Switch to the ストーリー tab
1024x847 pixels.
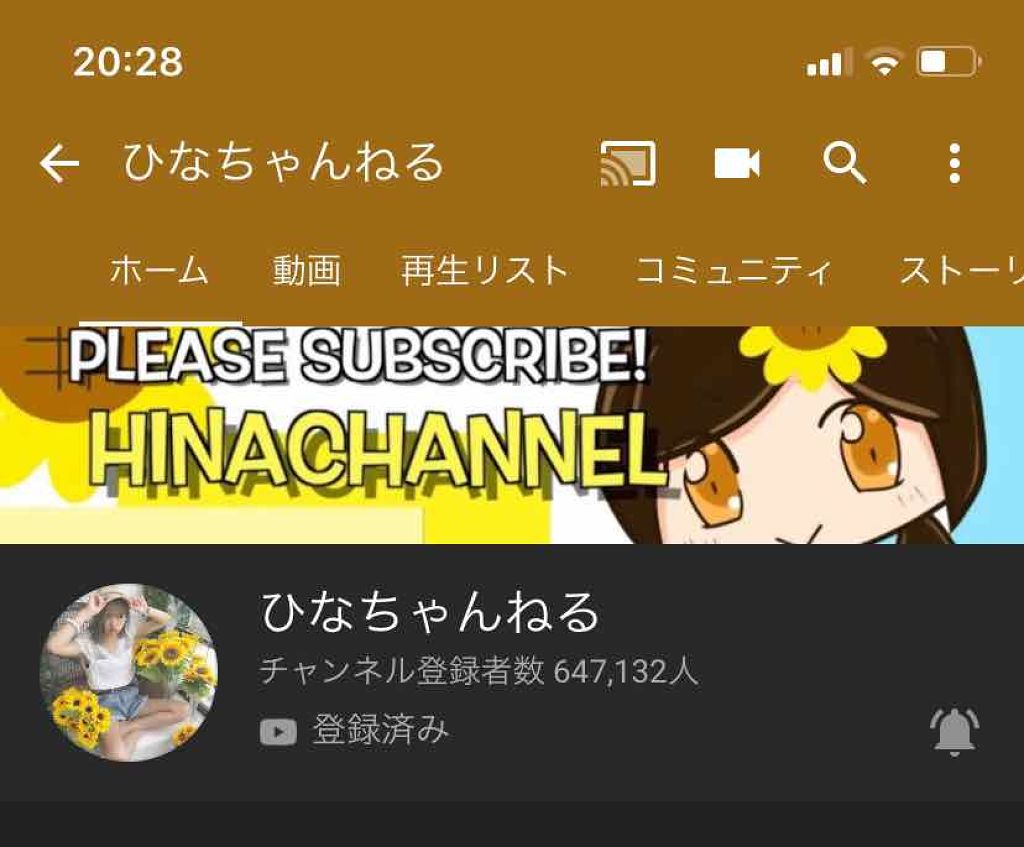click(960, 271)
